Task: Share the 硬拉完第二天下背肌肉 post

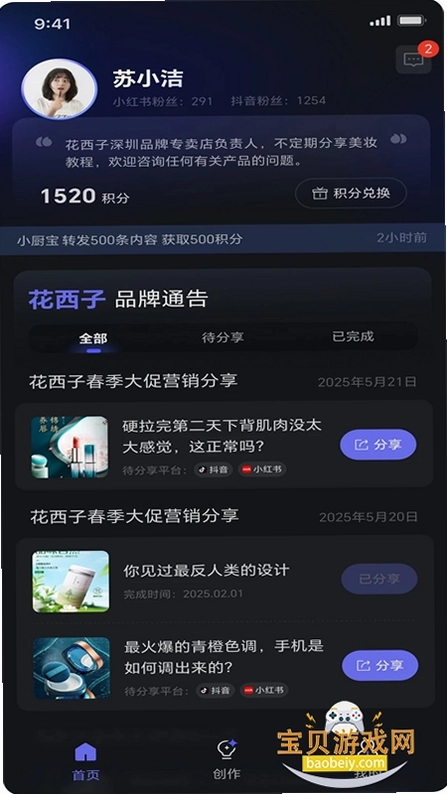Action: tap(378, 445)
